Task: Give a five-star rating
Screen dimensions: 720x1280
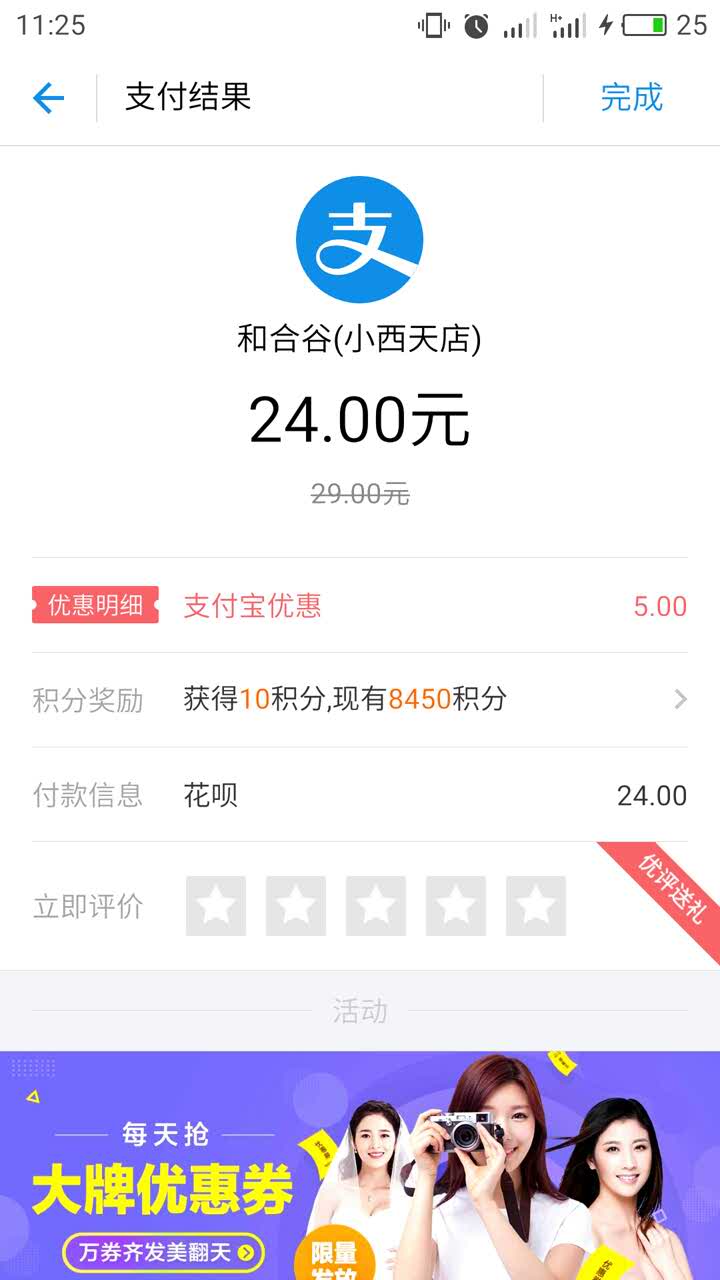Action: click(x=536, y=906)
